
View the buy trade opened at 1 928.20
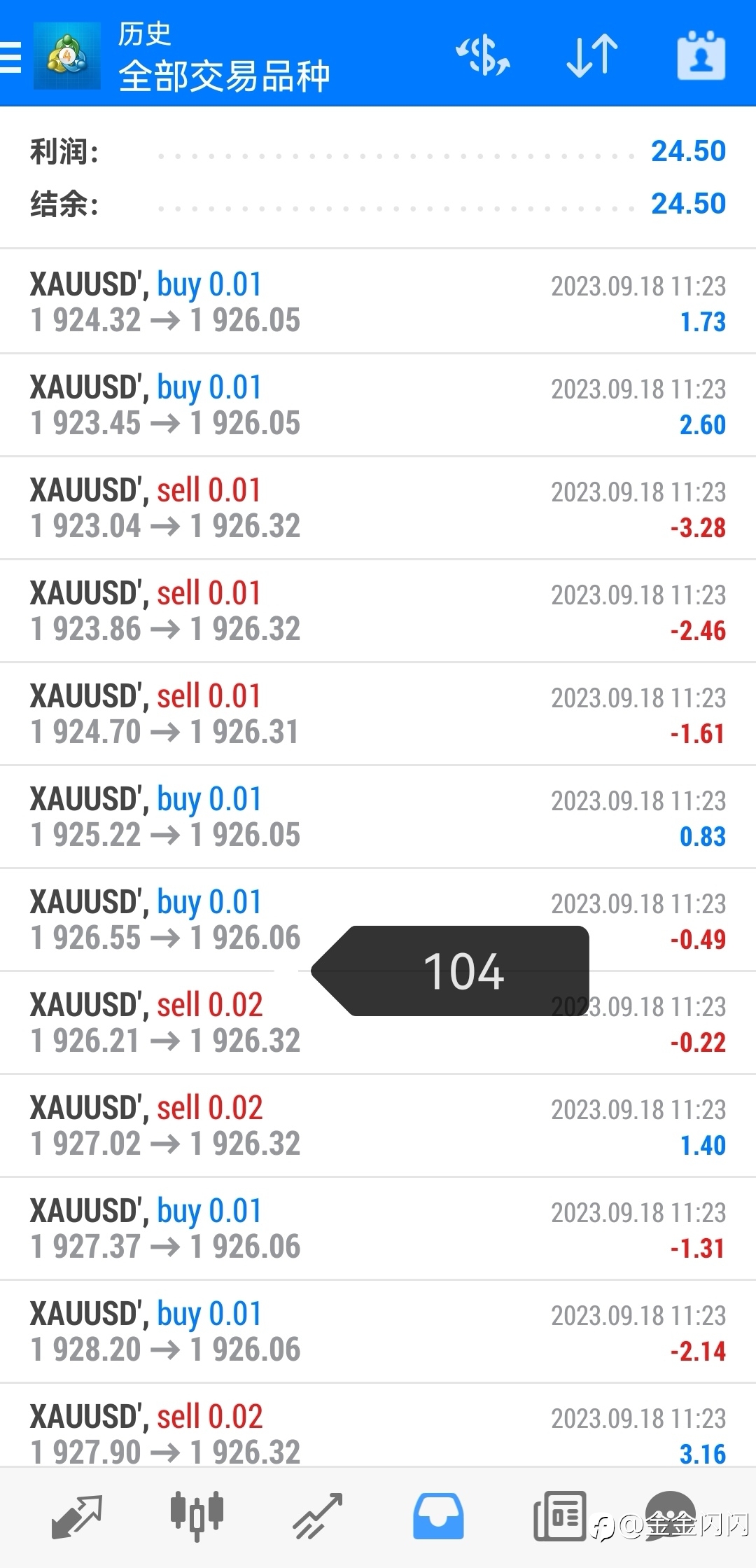pos(378,1331)
